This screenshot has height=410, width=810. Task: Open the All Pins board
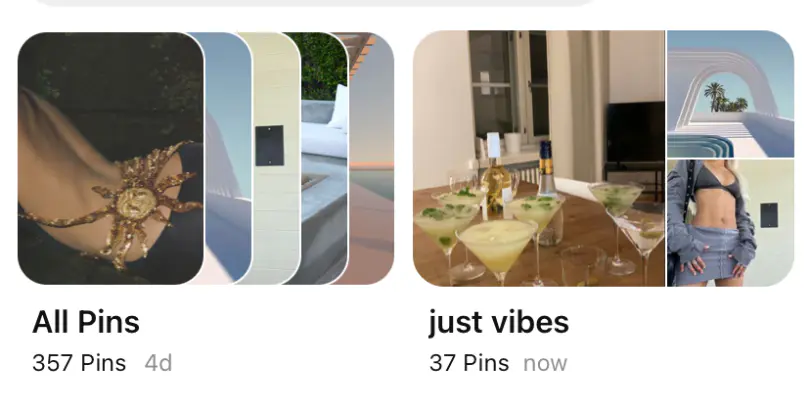(205, 159)
